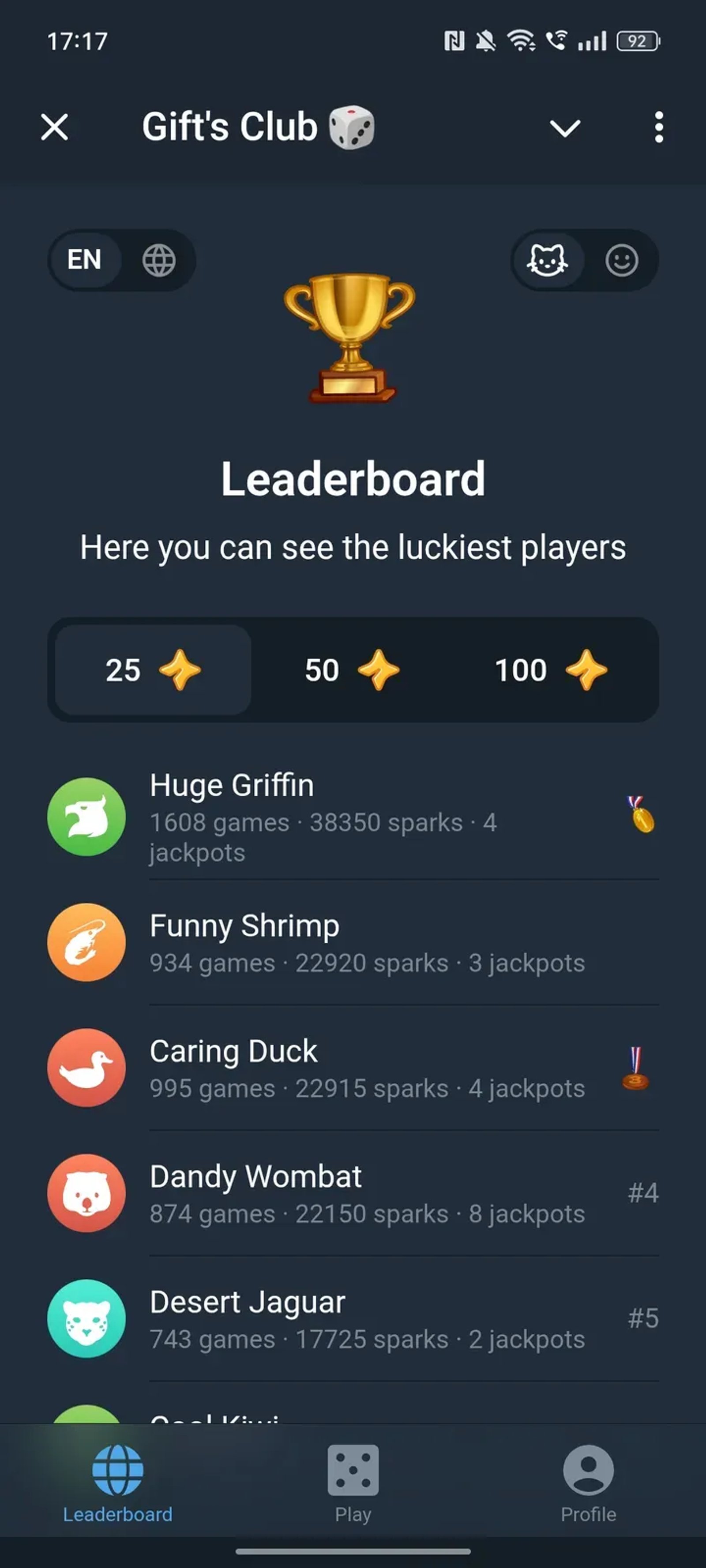706x1568 pixels.
Task: Open the three-dot overflow menu
Action: click(658, 128)
